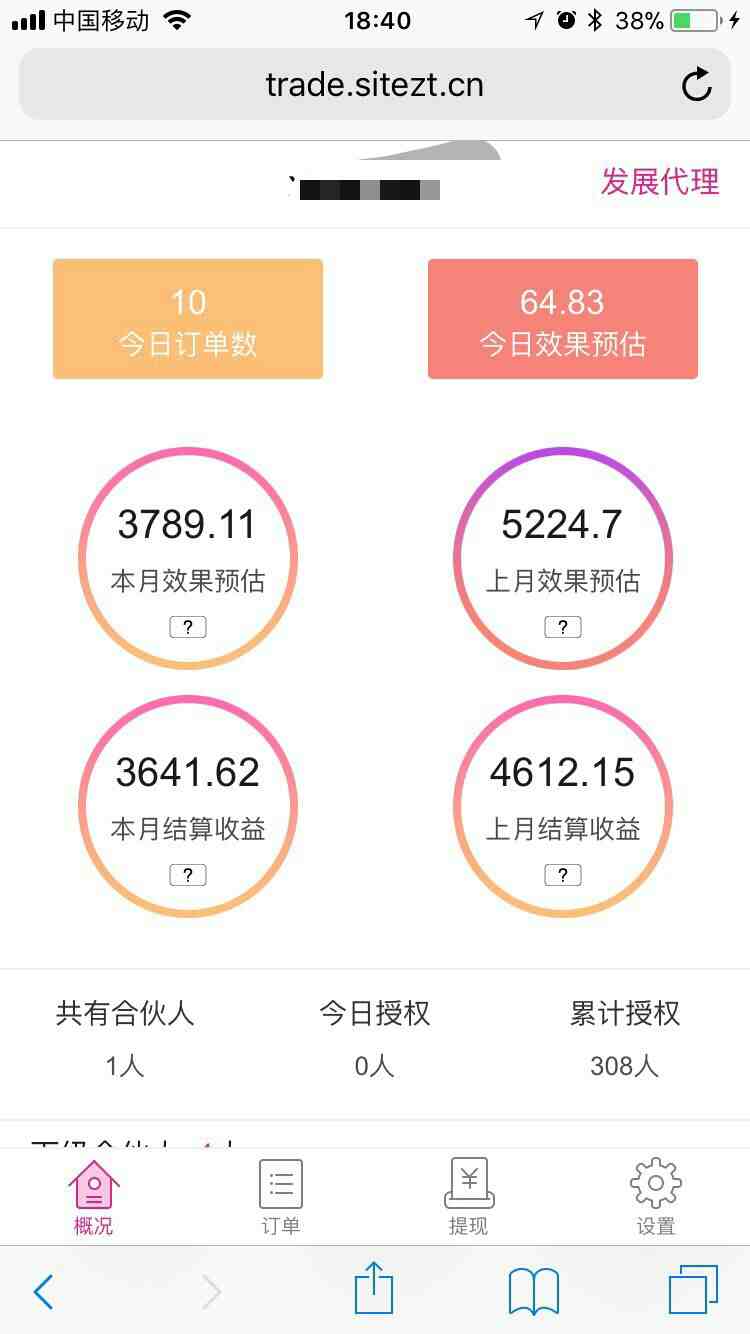
Task: Switch to the 订单 tab
Action: [x=280, y=1197]
